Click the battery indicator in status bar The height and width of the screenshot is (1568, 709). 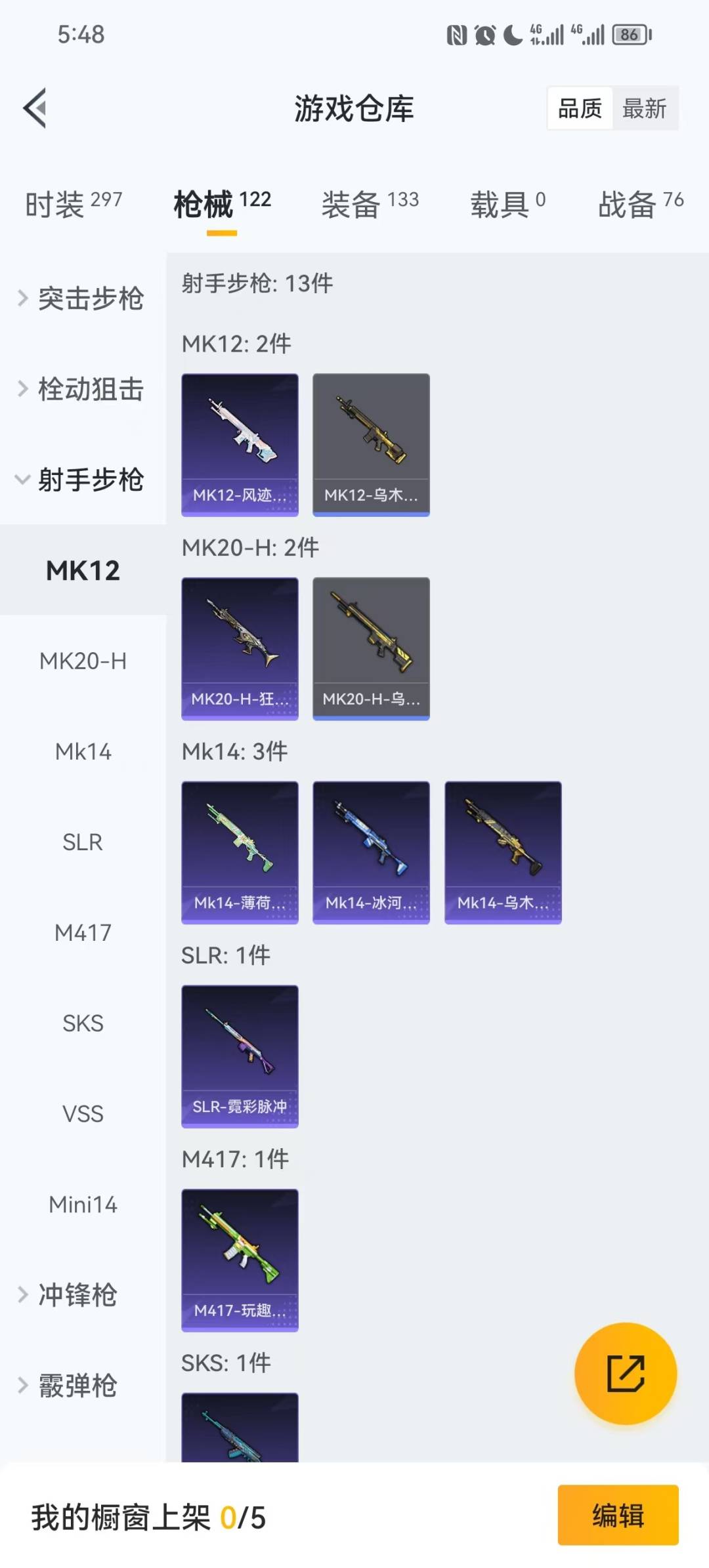pos(628,36)
